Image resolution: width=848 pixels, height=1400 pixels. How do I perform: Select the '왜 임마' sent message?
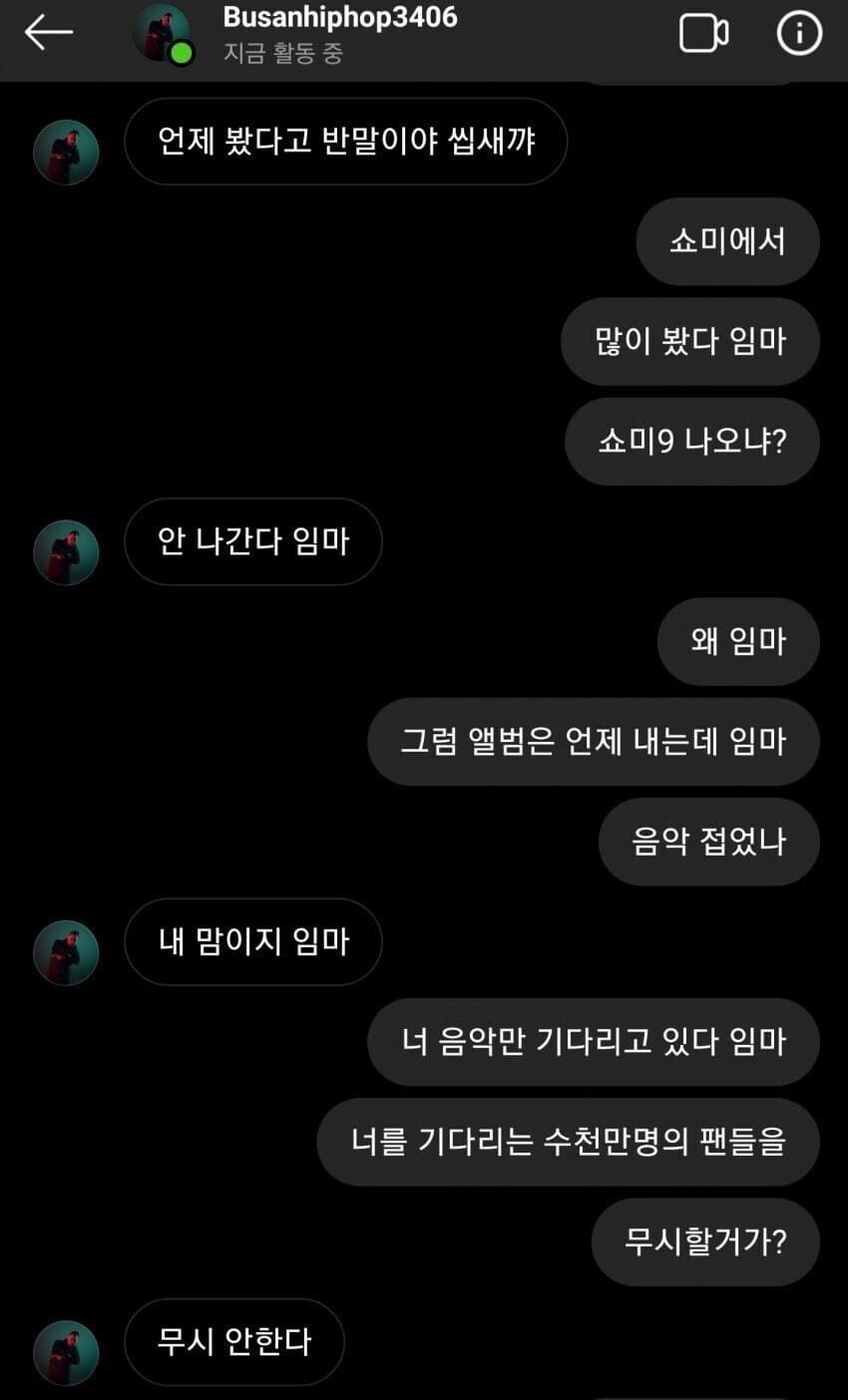[x=738, y=642]
